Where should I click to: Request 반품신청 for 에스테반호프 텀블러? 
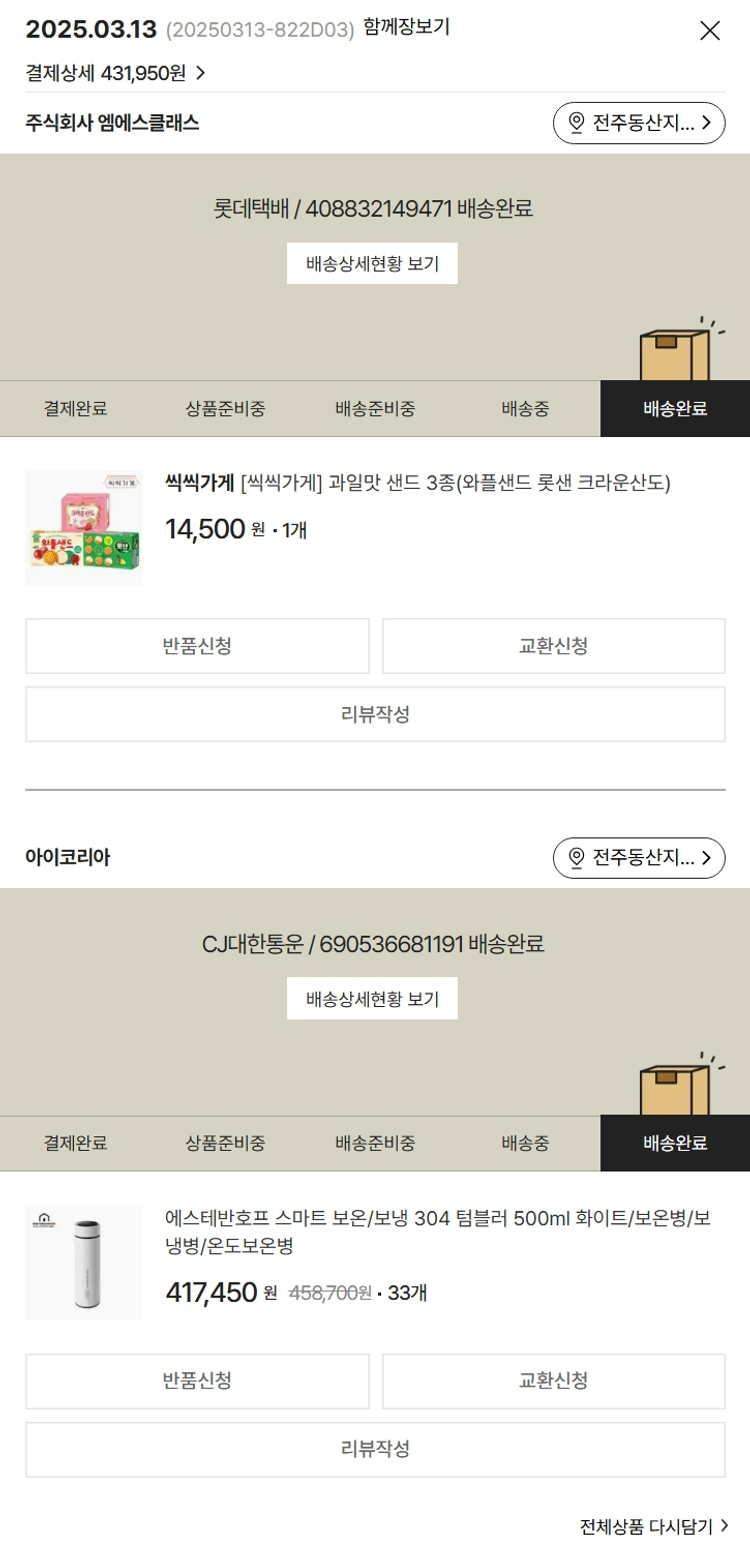coord(197,1381)
